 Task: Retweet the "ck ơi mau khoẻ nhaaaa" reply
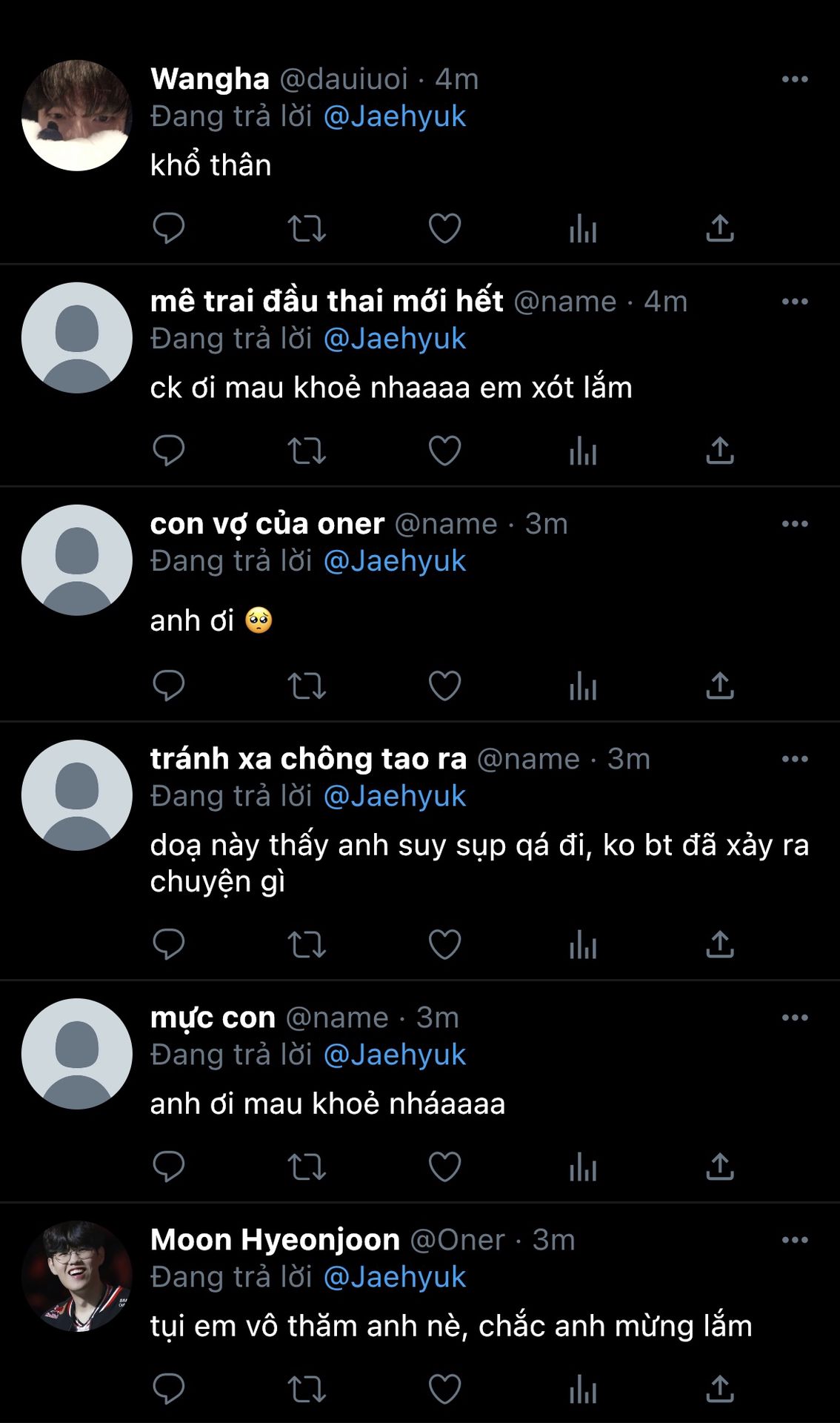click(307, 451)
